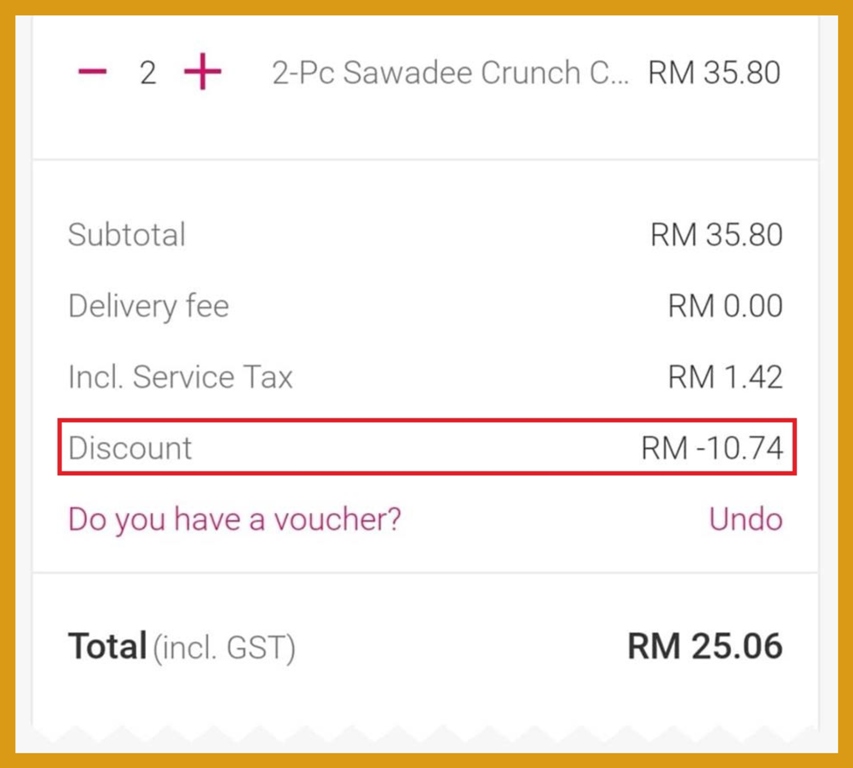Decrease Sawadee Crunch quantity with minus
The width and height of the screenshot is (853, 768).
coord(92,72)
